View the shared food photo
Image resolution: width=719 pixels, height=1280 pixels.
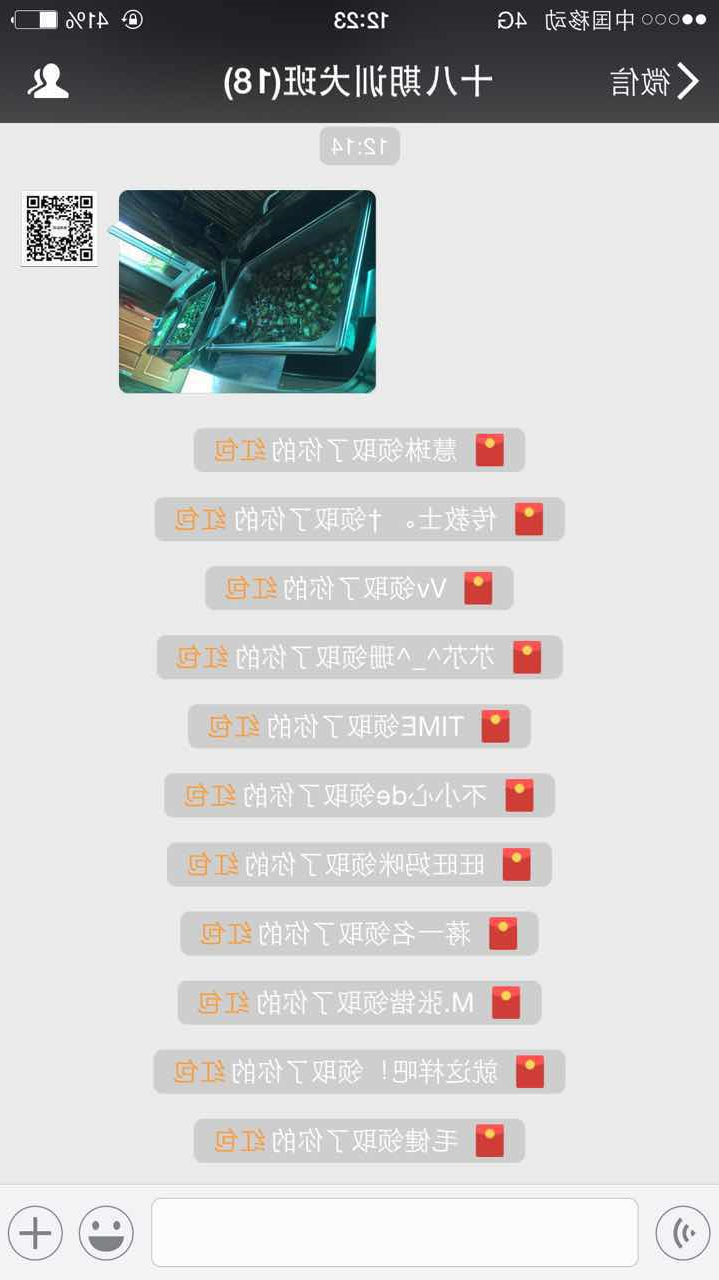coord(247,291)
